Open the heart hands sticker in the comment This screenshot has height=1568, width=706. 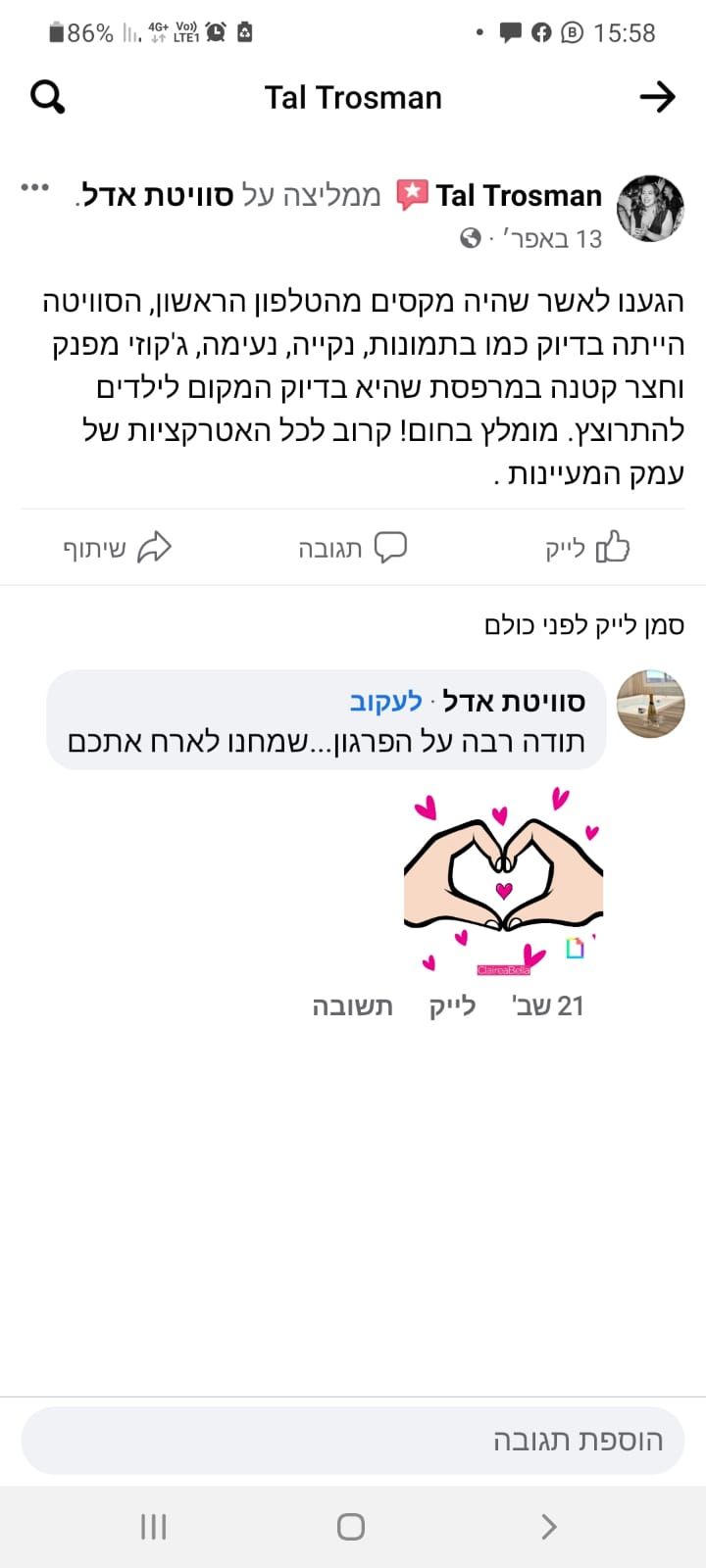tap(503, 882)
